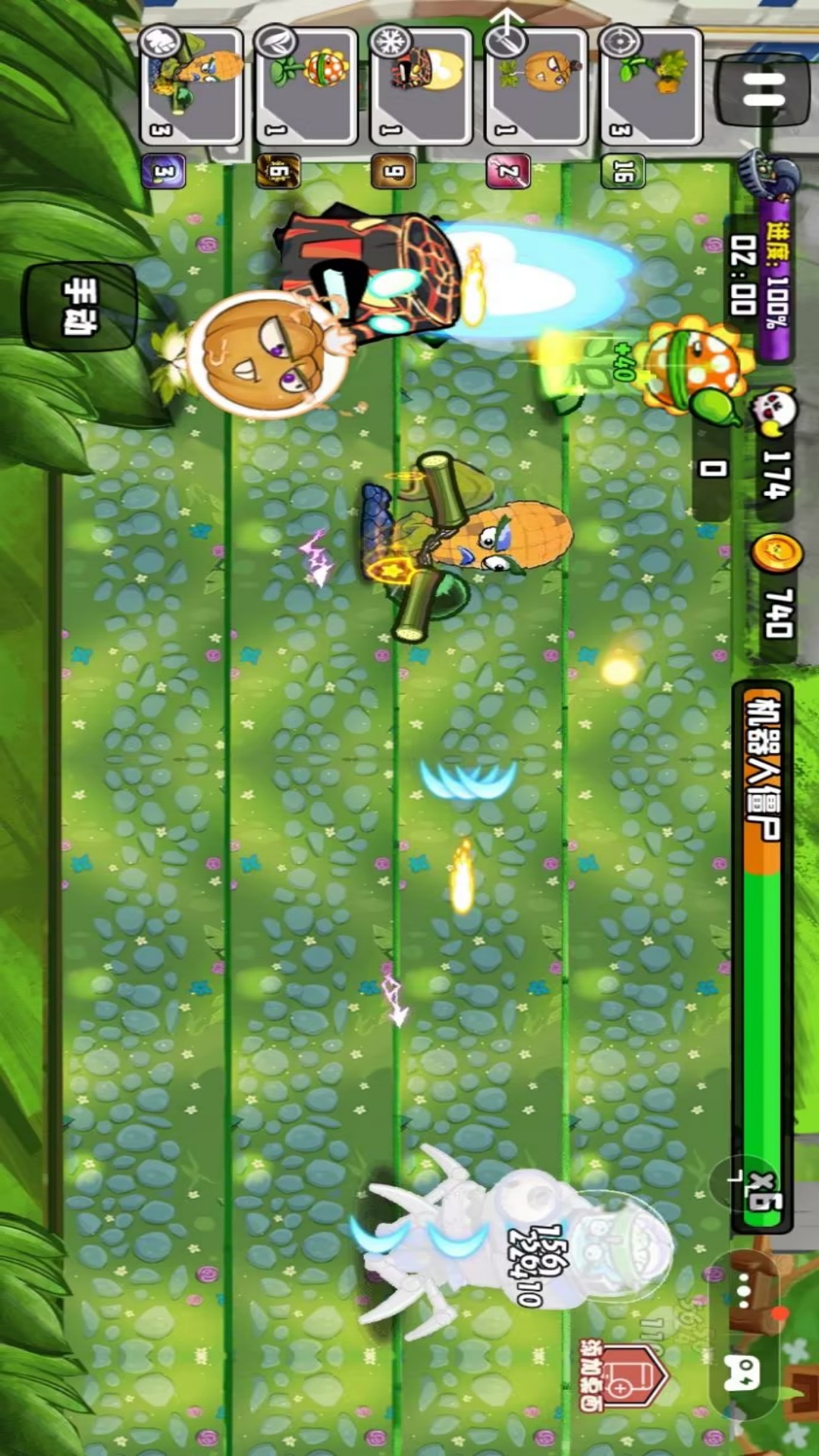
Task: Toggle the 手动 manual mode button
Action: [80, 306]
